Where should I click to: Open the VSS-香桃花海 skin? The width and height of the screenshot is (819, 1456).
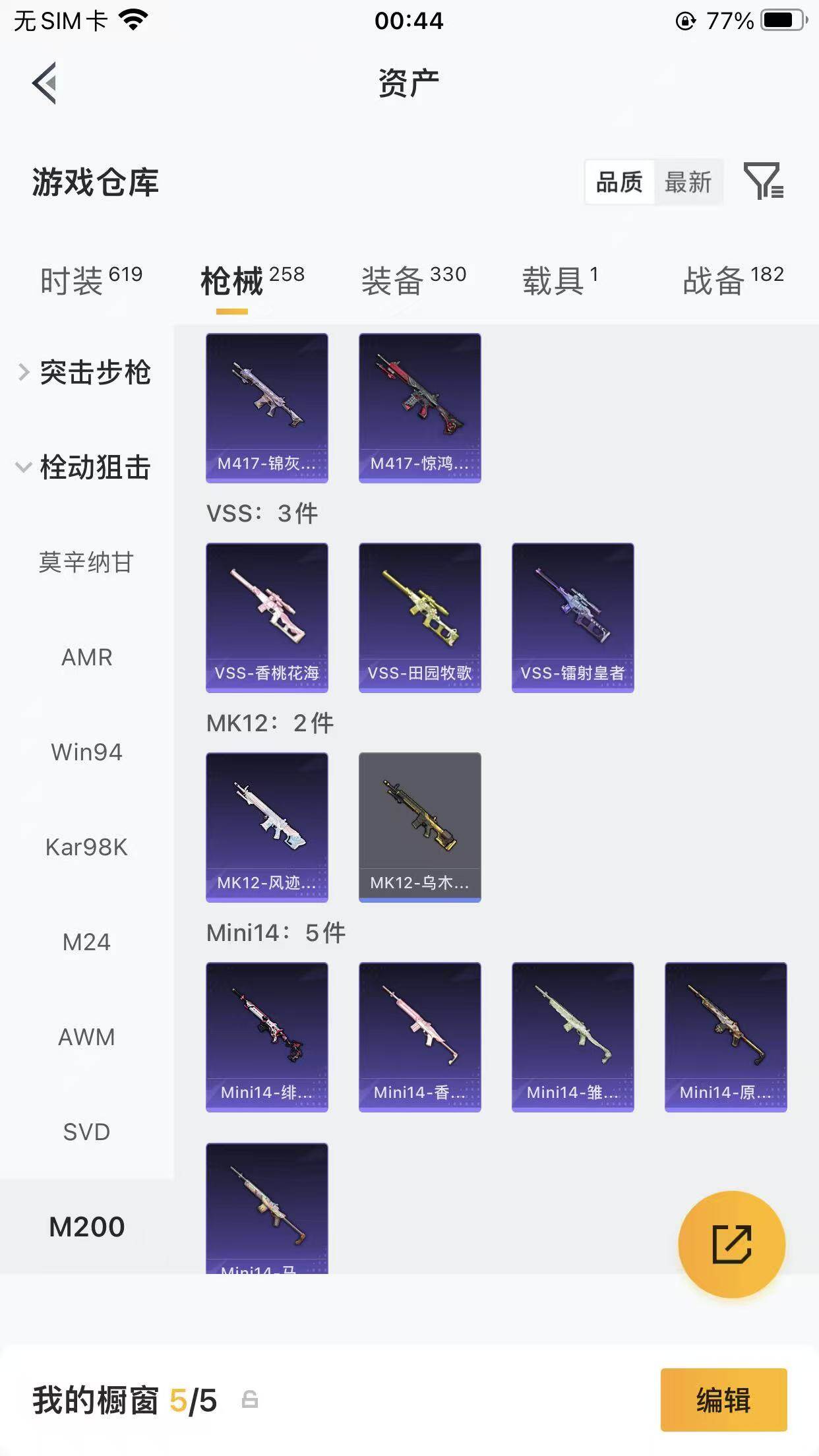pos(267,617)
